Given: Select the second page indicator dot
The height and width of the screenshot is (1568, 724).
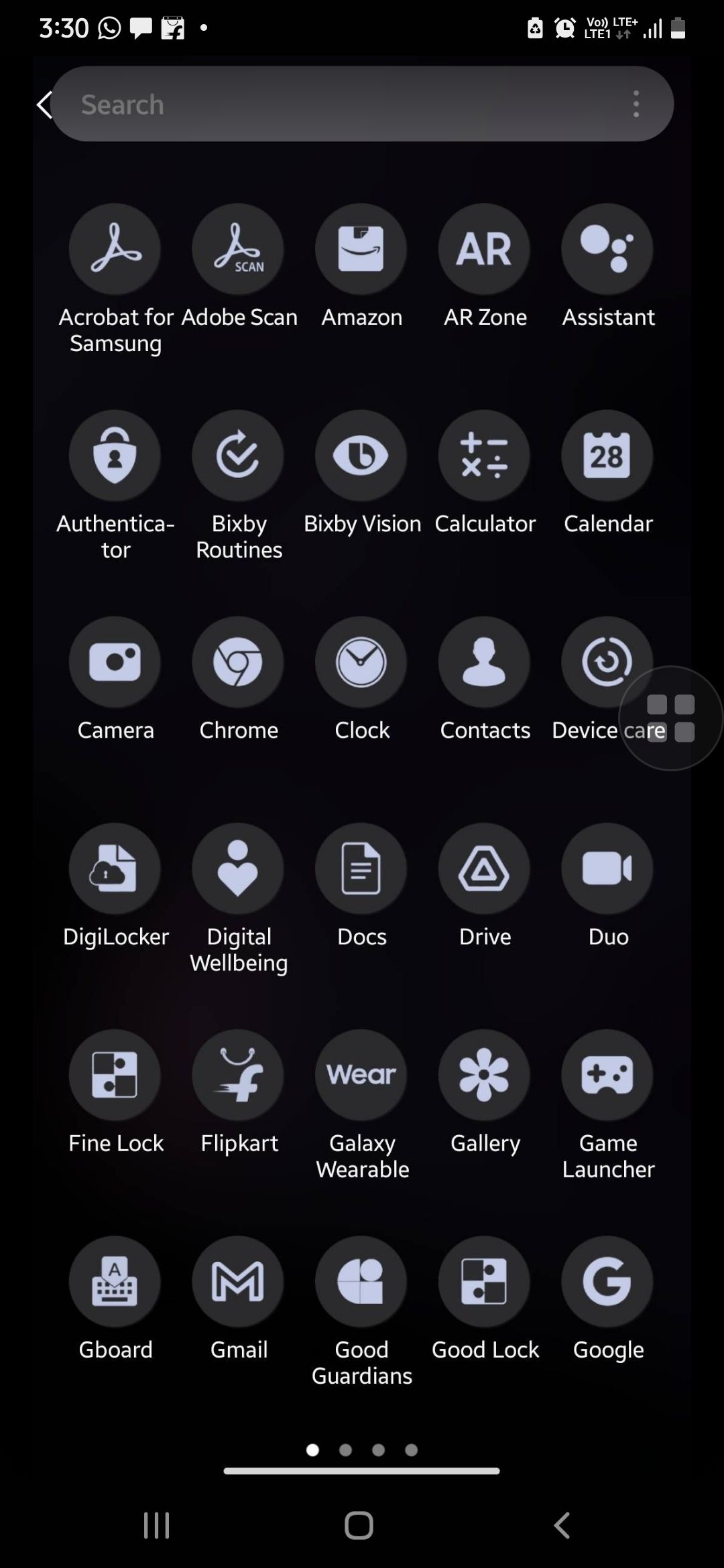Looking at the screenshot, I should (346, 1449).
